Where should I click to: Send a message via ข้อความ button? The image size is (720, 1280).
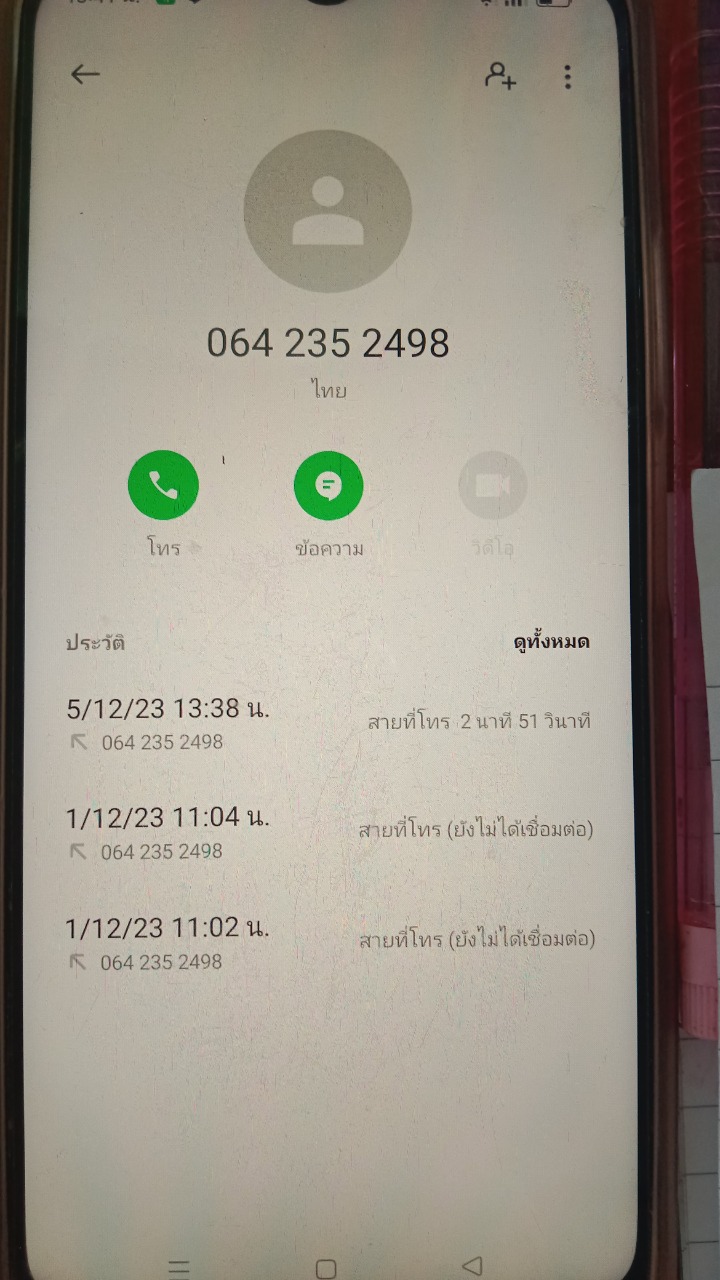point(328,486)
